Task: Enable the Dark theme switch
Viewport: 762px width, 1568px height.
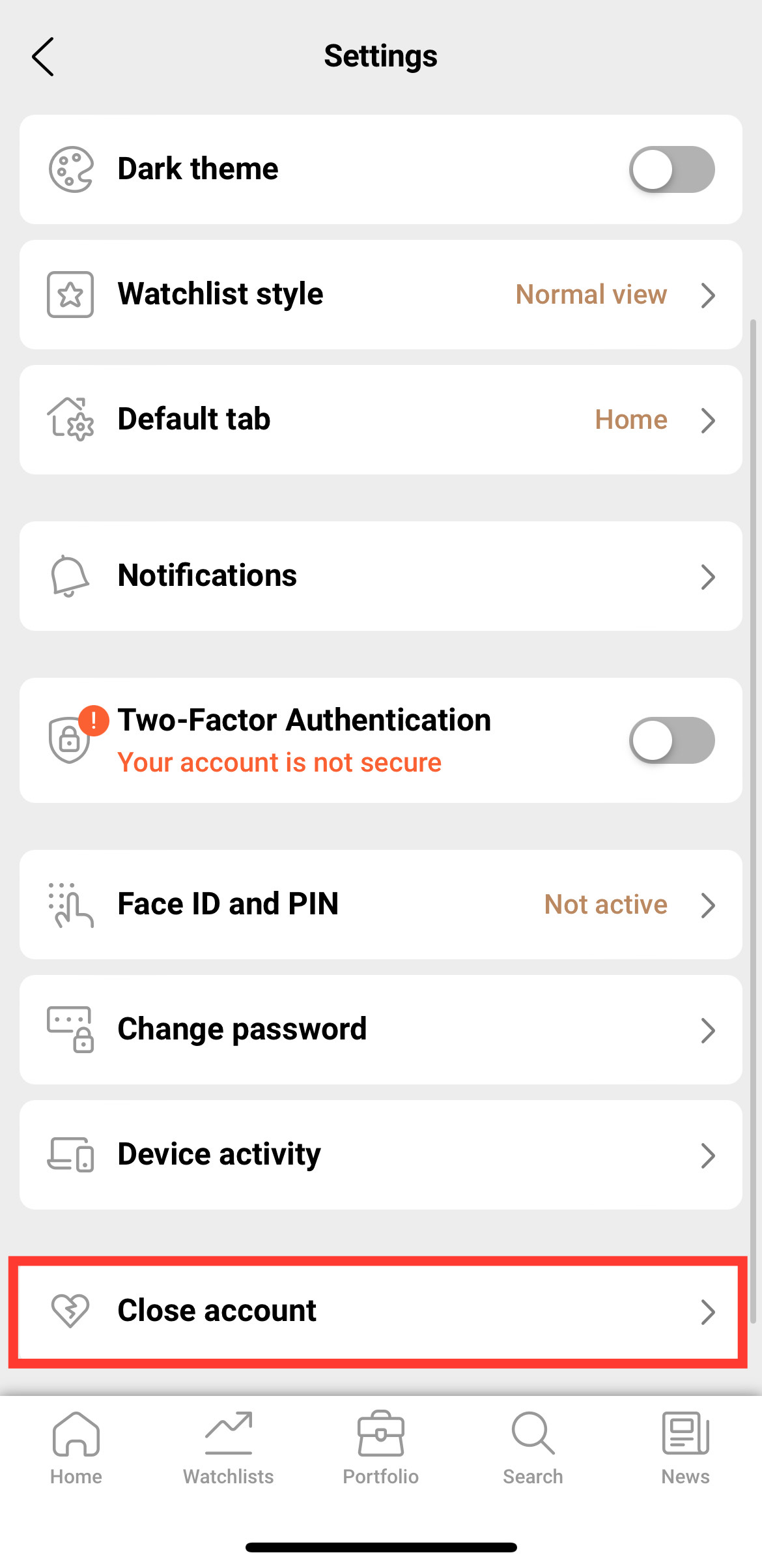Action: click(671, 169)
